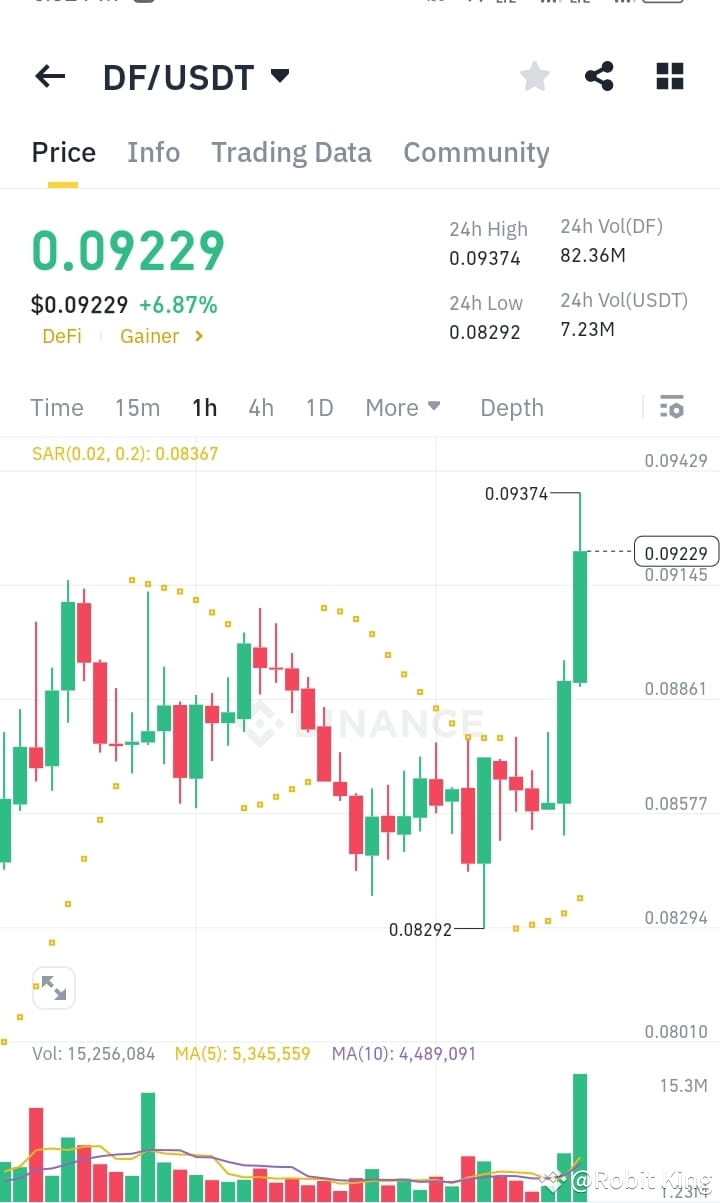Open the Community tab
The width and height of the screenshot is (720, 1203).
coord(476,152)
